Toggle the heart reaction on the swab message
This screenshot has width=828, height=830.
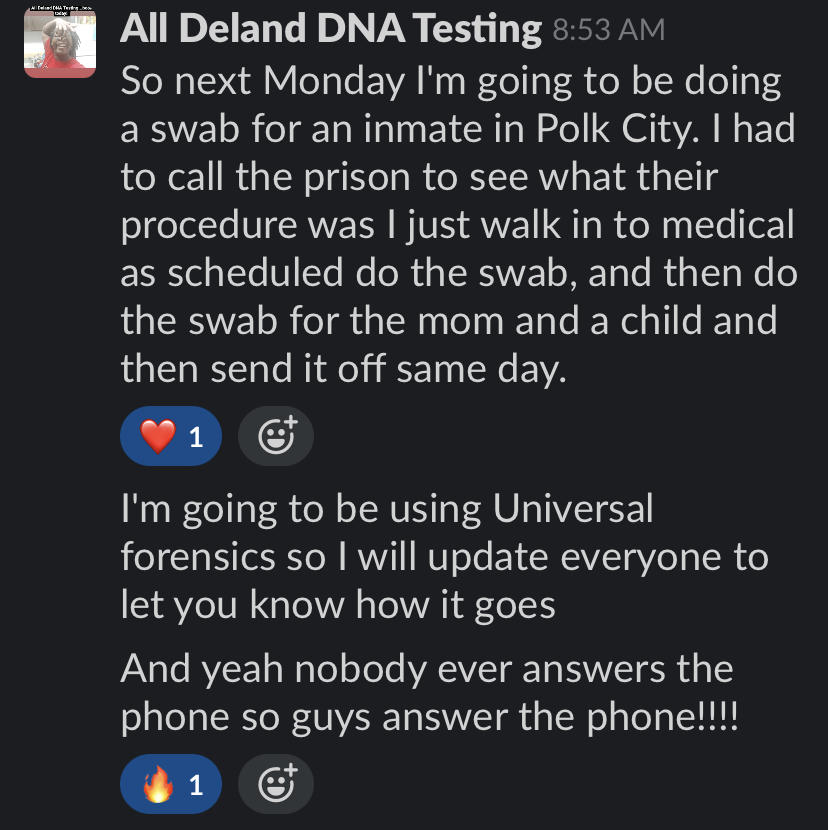point(171,436)
